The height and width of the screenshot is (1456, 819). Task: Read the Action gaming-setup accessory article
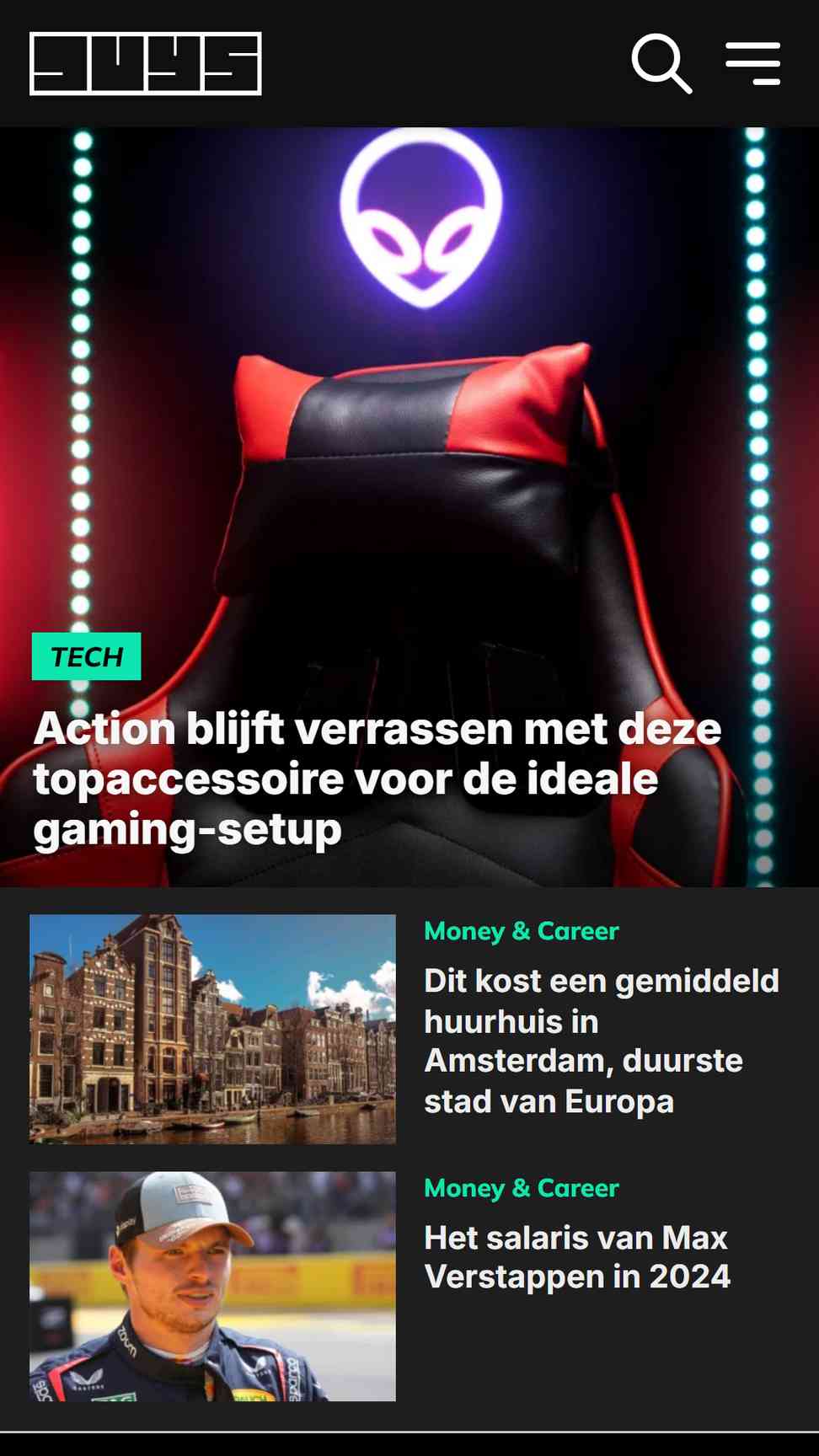coord(377,779)
